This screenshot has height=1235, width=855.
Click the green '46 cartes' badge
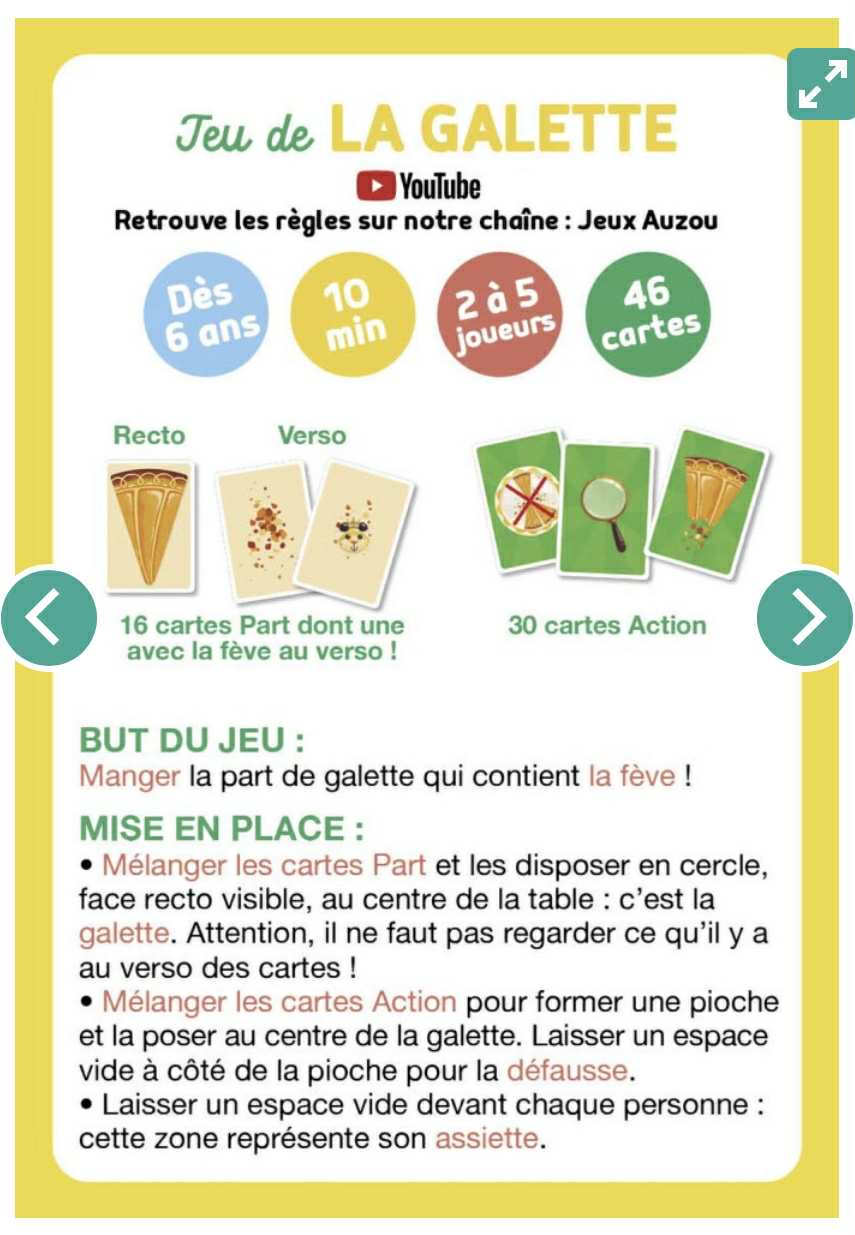click(648, 311)
